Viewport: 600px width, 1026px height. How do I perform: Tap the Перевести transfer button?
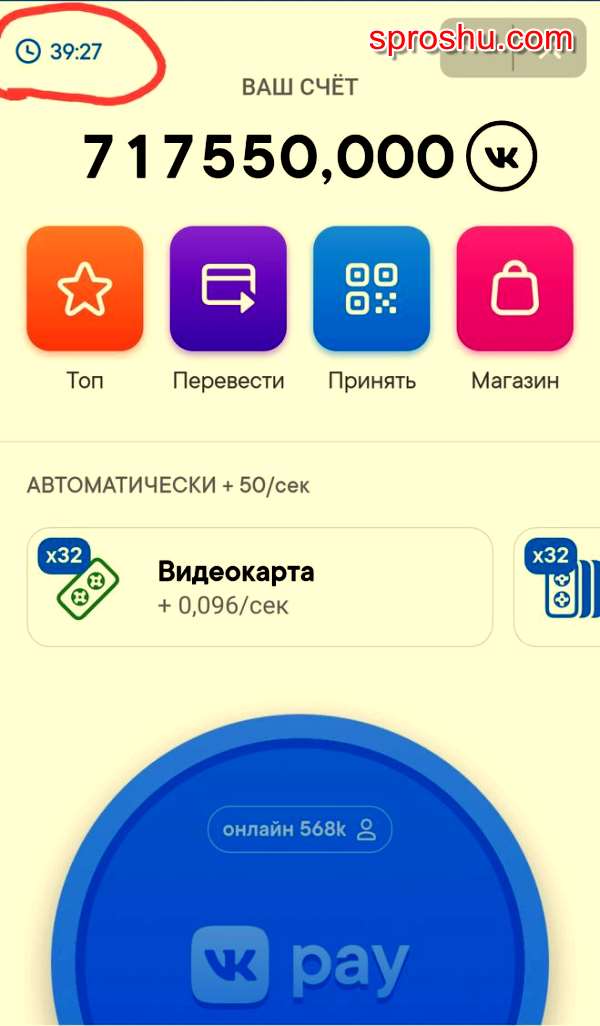tap(228, 289)
